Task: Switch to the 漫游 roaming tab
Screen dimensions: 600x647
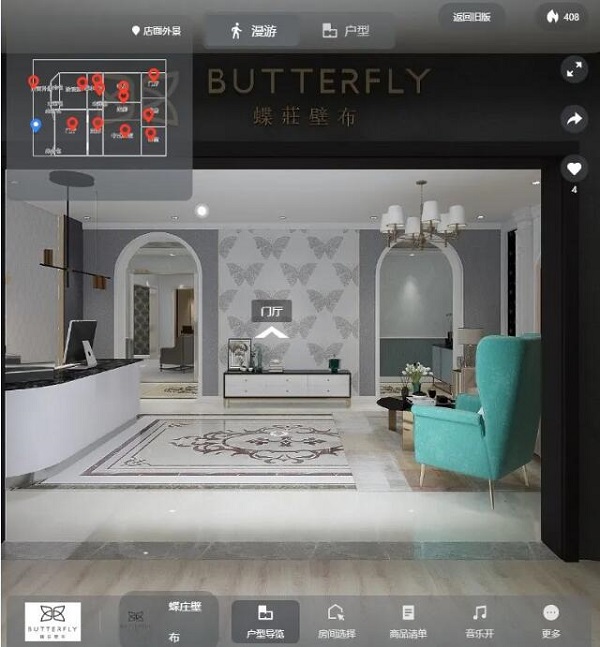Action: (253, 31)
